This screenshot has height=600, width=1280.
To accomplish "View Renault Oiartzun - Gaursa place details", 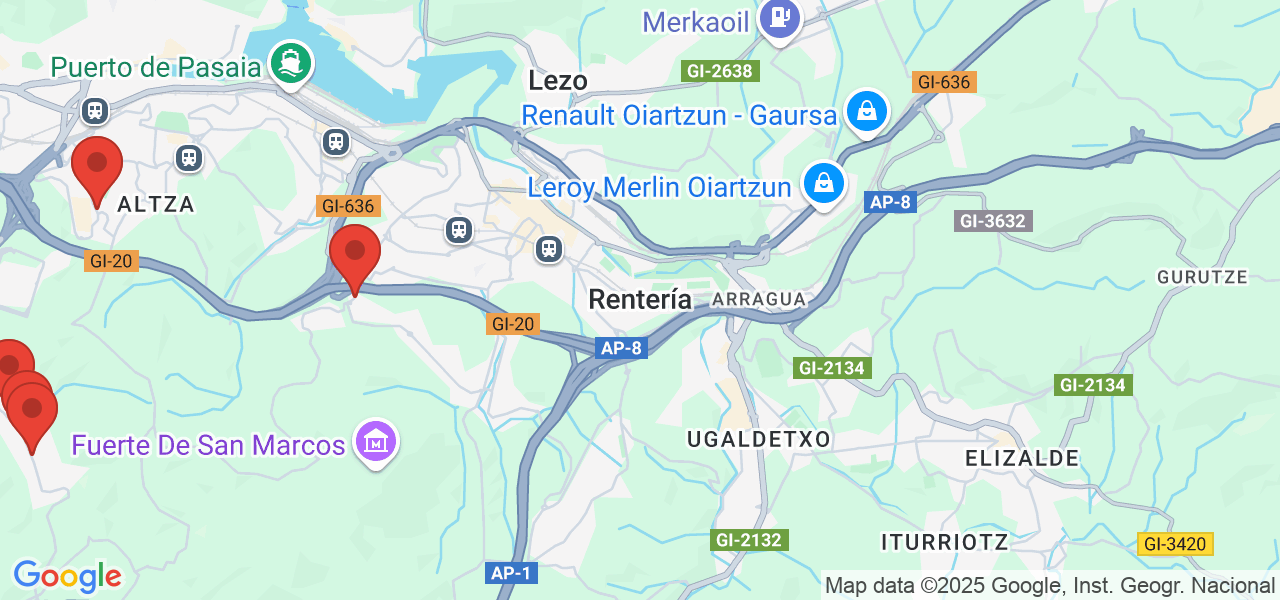I will point(866,112).
